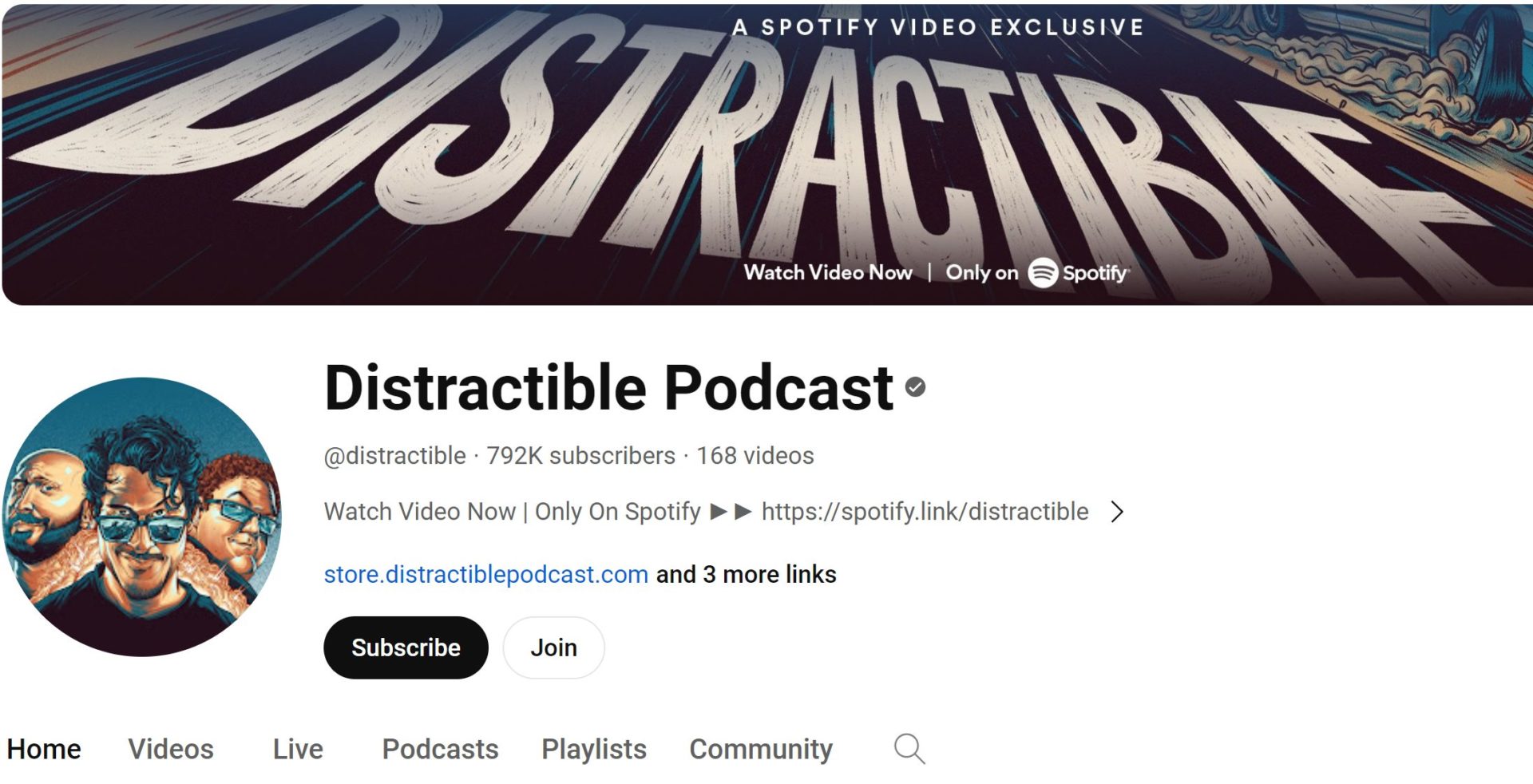Image resolution: width=1533 pixels, height=784 pixels.
Task: Switch to the Live tab
Action: 298,749
